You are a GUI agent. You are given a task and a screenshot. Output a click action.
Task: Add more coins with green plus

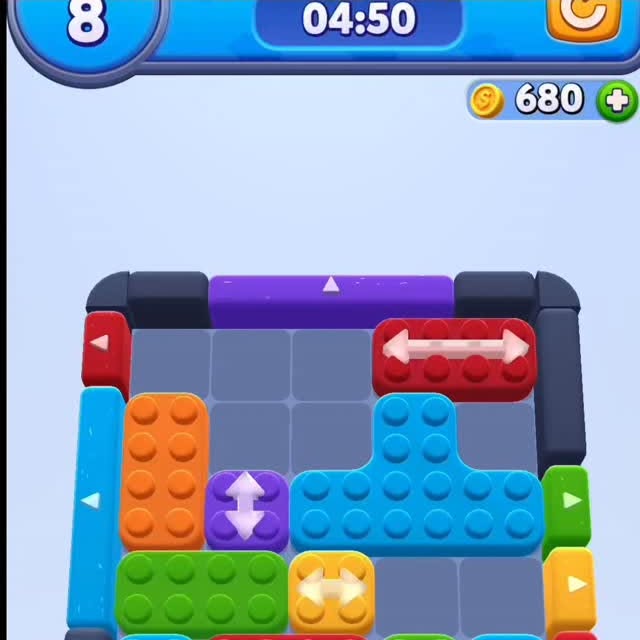coord(616,99)
